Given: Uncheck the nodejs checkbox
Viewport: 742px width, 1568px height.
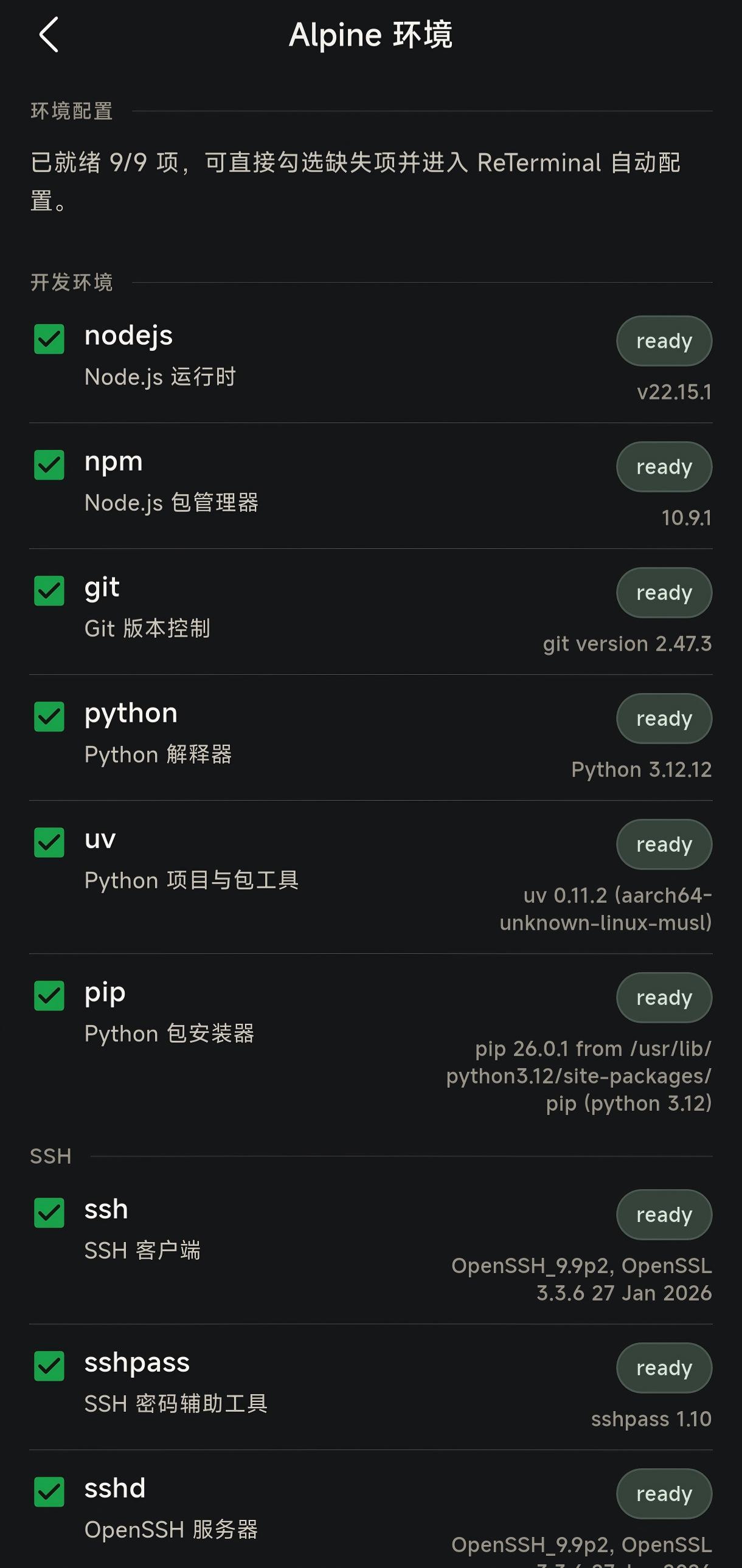Looking at the screenshot, I should [49, 339].
